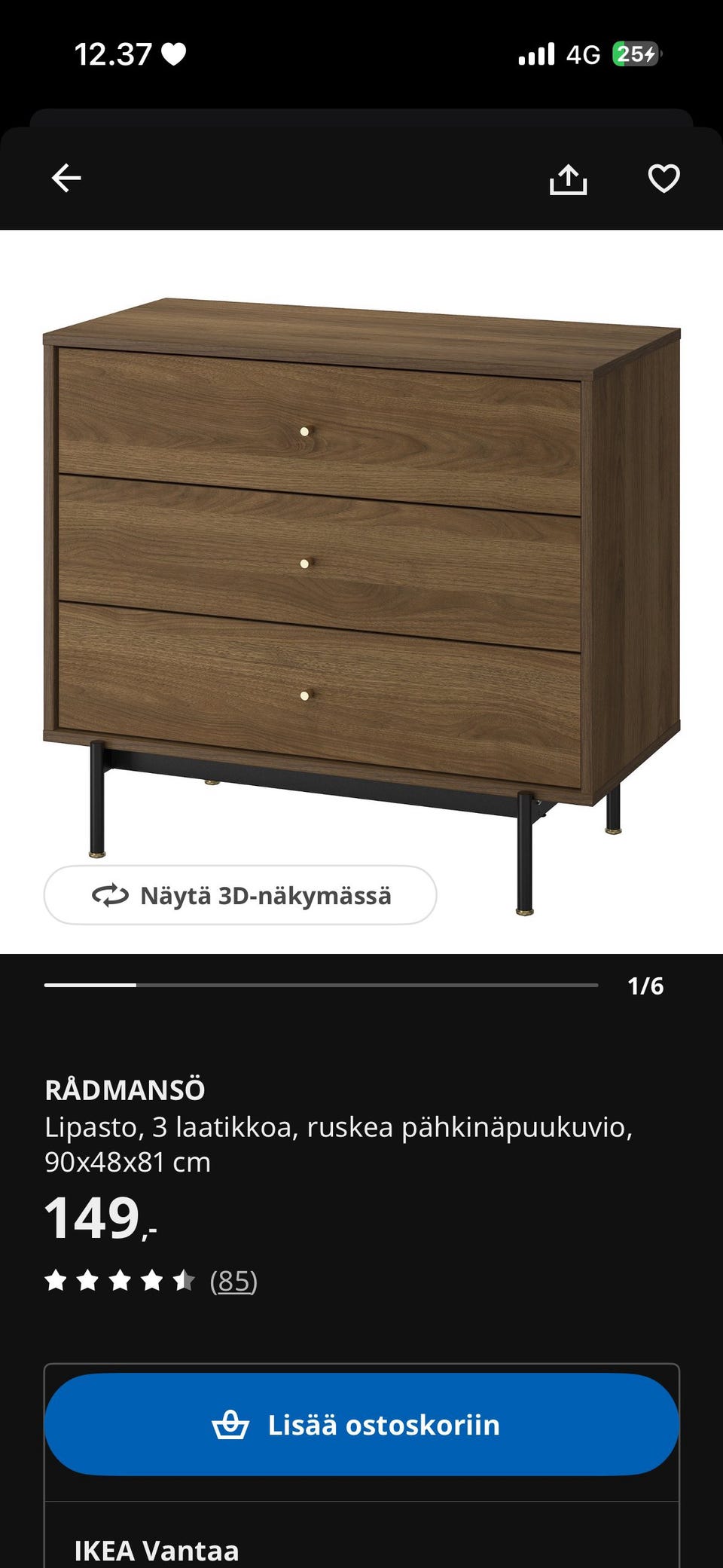Open the share options for RÅDMANSÖ
Screen dimensions: 723x1568
[x=569, y=178]
